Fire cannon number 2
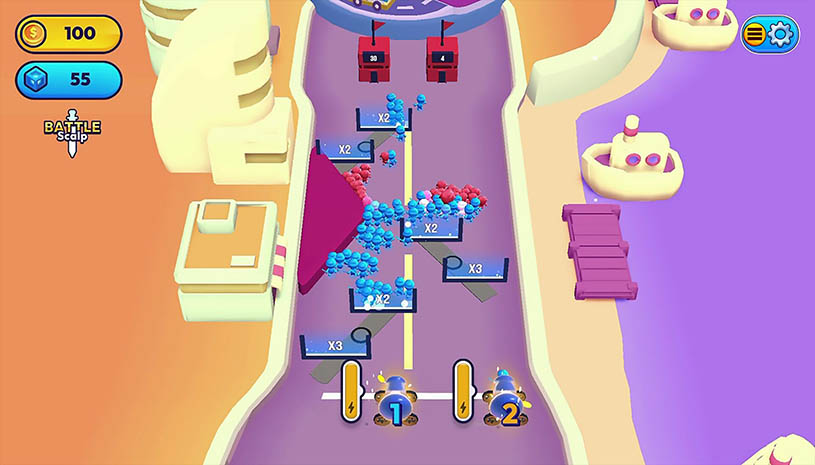The image size is (815, 465). click(506, 402)
